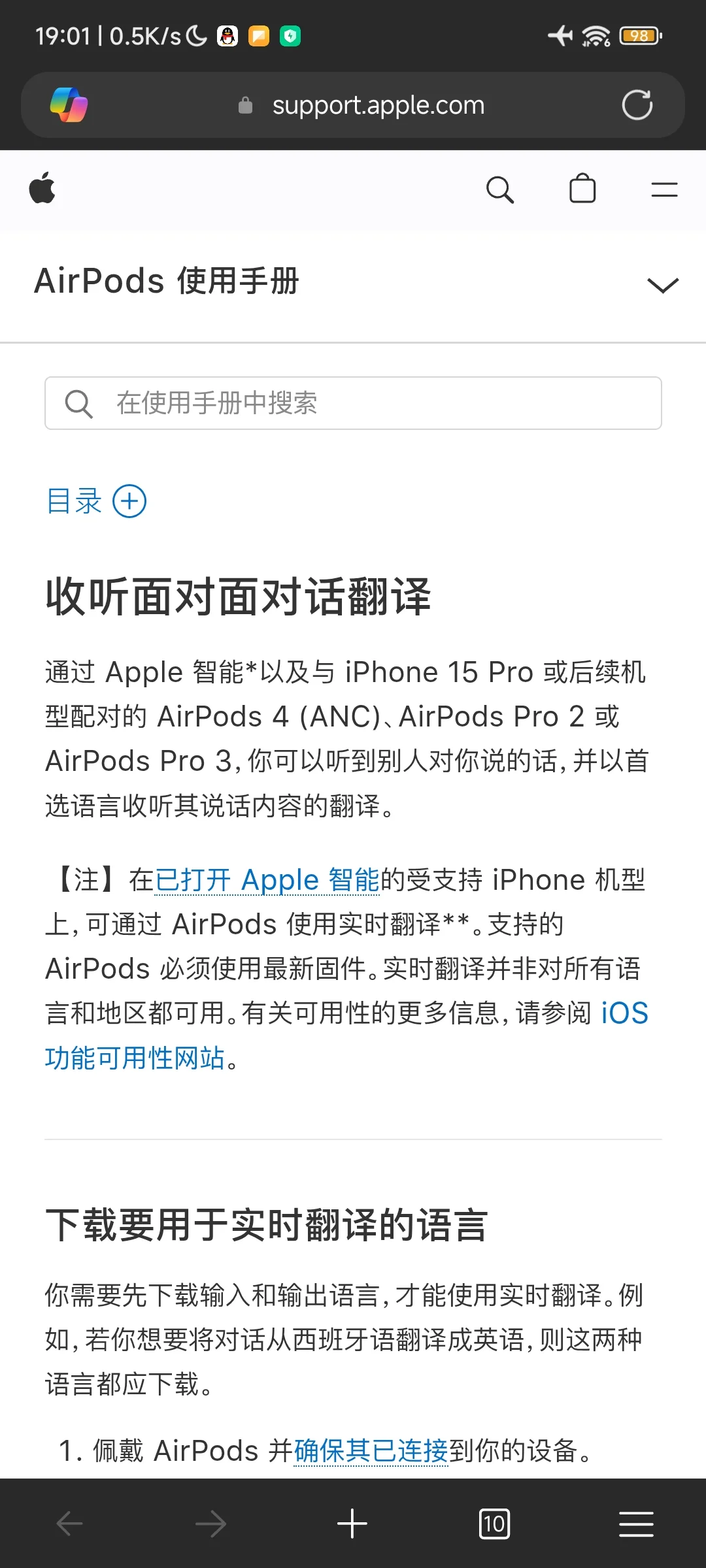The image size is (706, 1568).
Task: Go to Apple home via the logo
Action: [42, 189]
